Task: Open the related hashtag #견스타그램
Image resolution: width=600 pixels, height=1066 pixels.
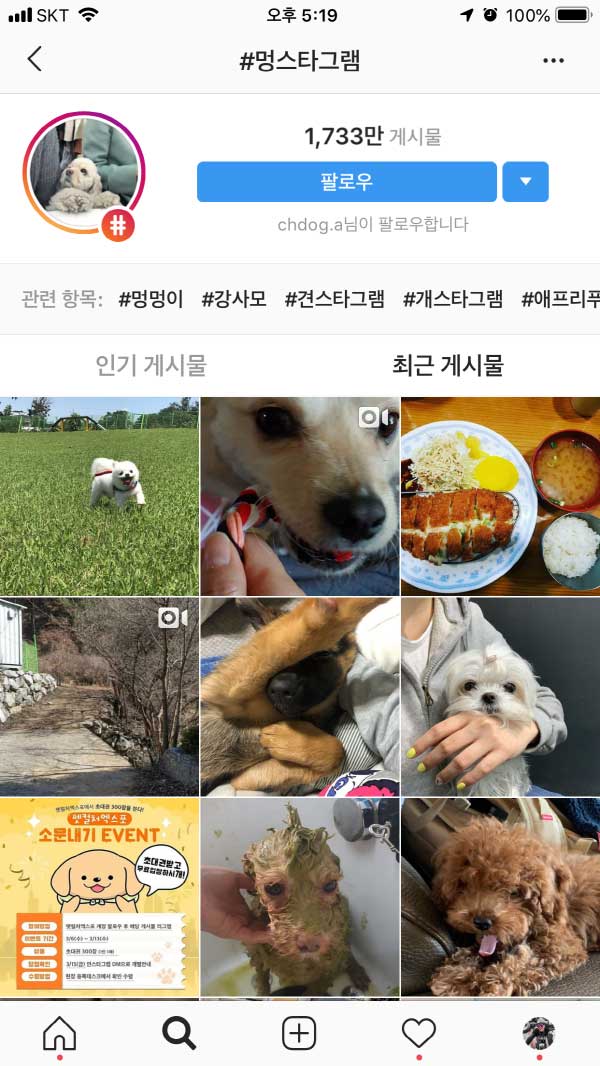Action: point(334,298)
